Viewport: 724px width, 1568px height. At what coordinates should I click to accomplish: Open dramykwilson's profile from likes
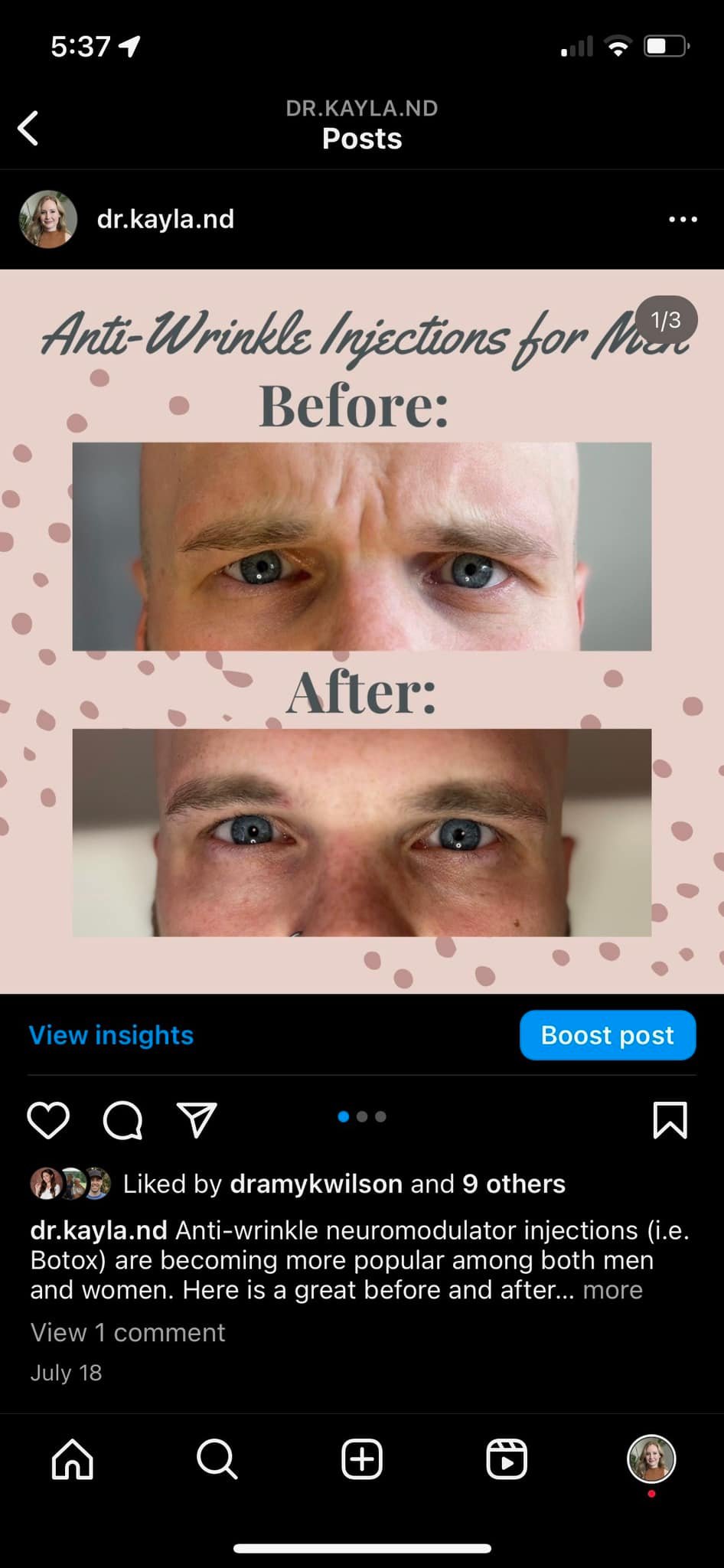[x=316, y=1184]
